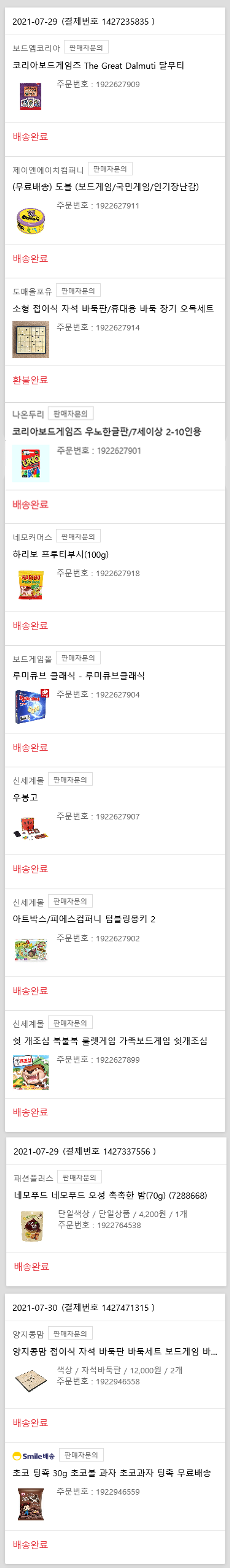Inquire with seller 네모커머스

click(x=78, y=536)
